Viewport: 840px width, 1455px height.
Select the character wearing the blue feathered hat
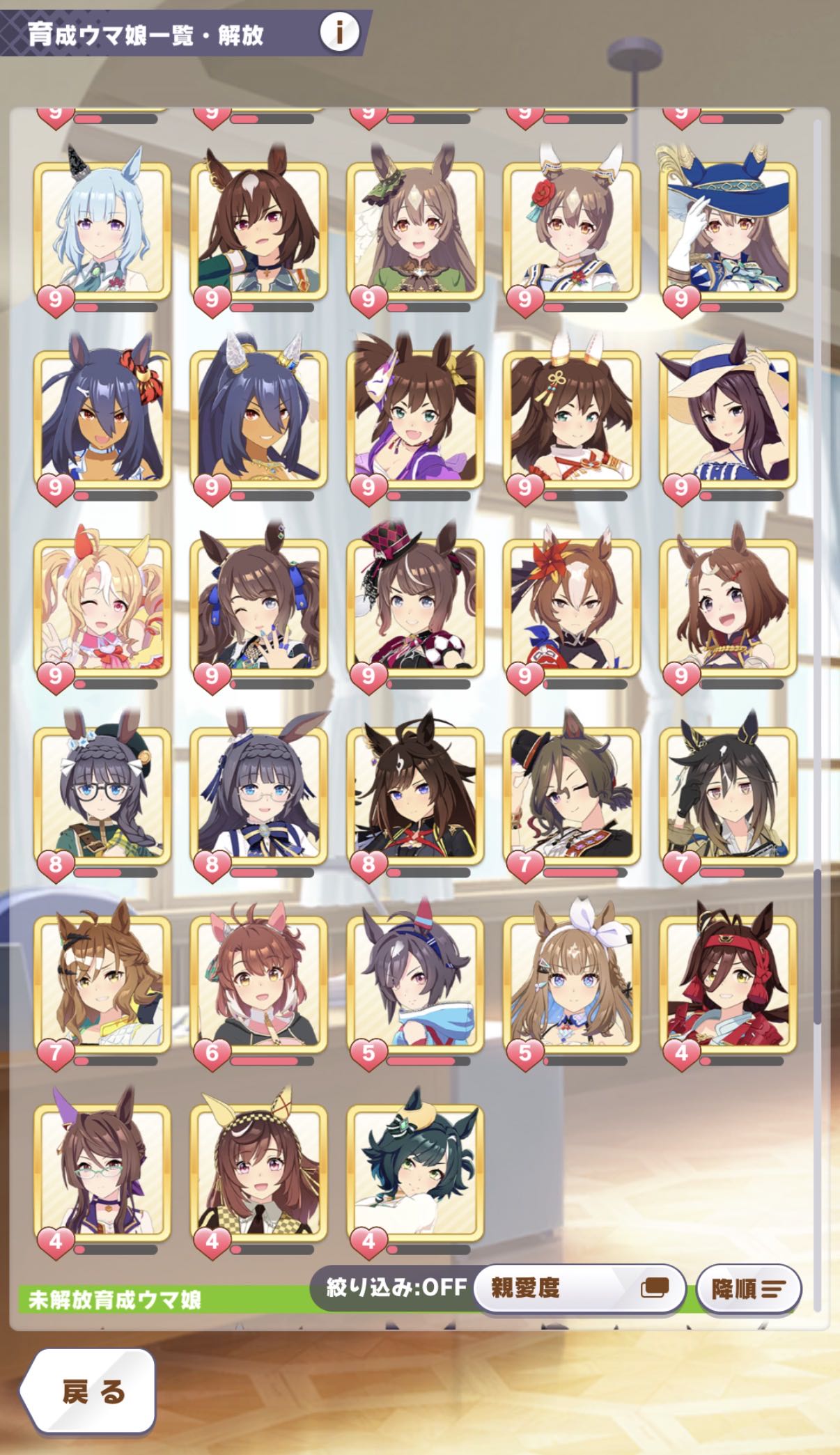click(x=728, y=230)
